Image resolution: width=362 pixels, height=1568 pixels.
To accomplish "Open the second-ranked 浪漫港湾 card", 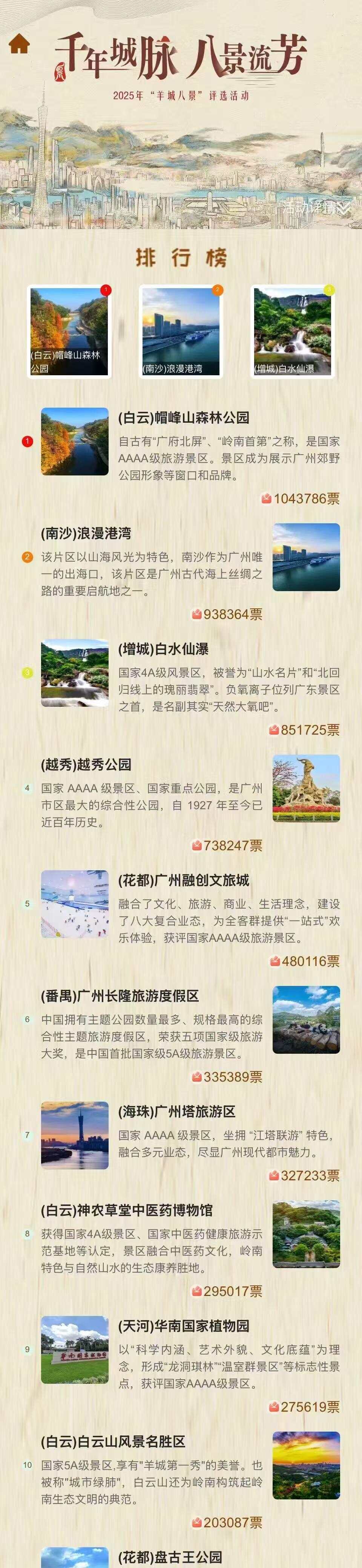I will point(180,332).
